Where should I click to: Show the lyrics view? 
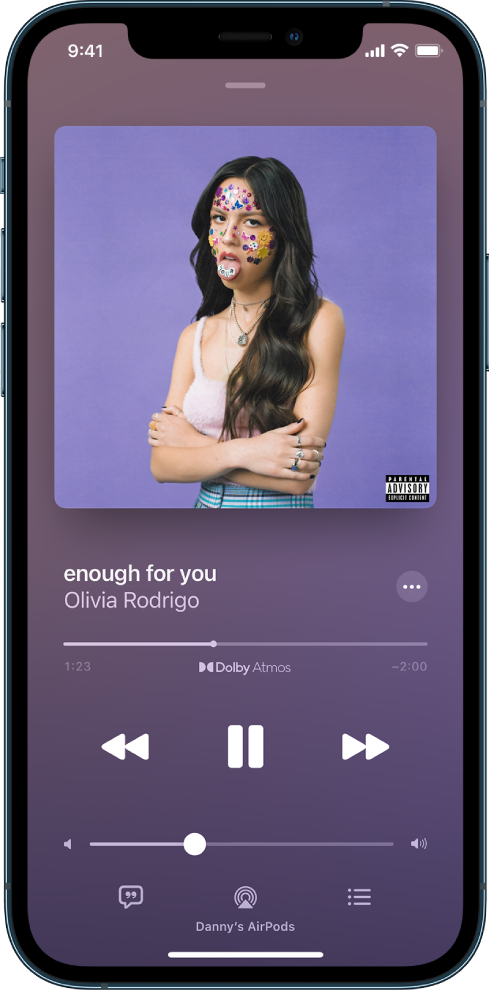[131, 897]
